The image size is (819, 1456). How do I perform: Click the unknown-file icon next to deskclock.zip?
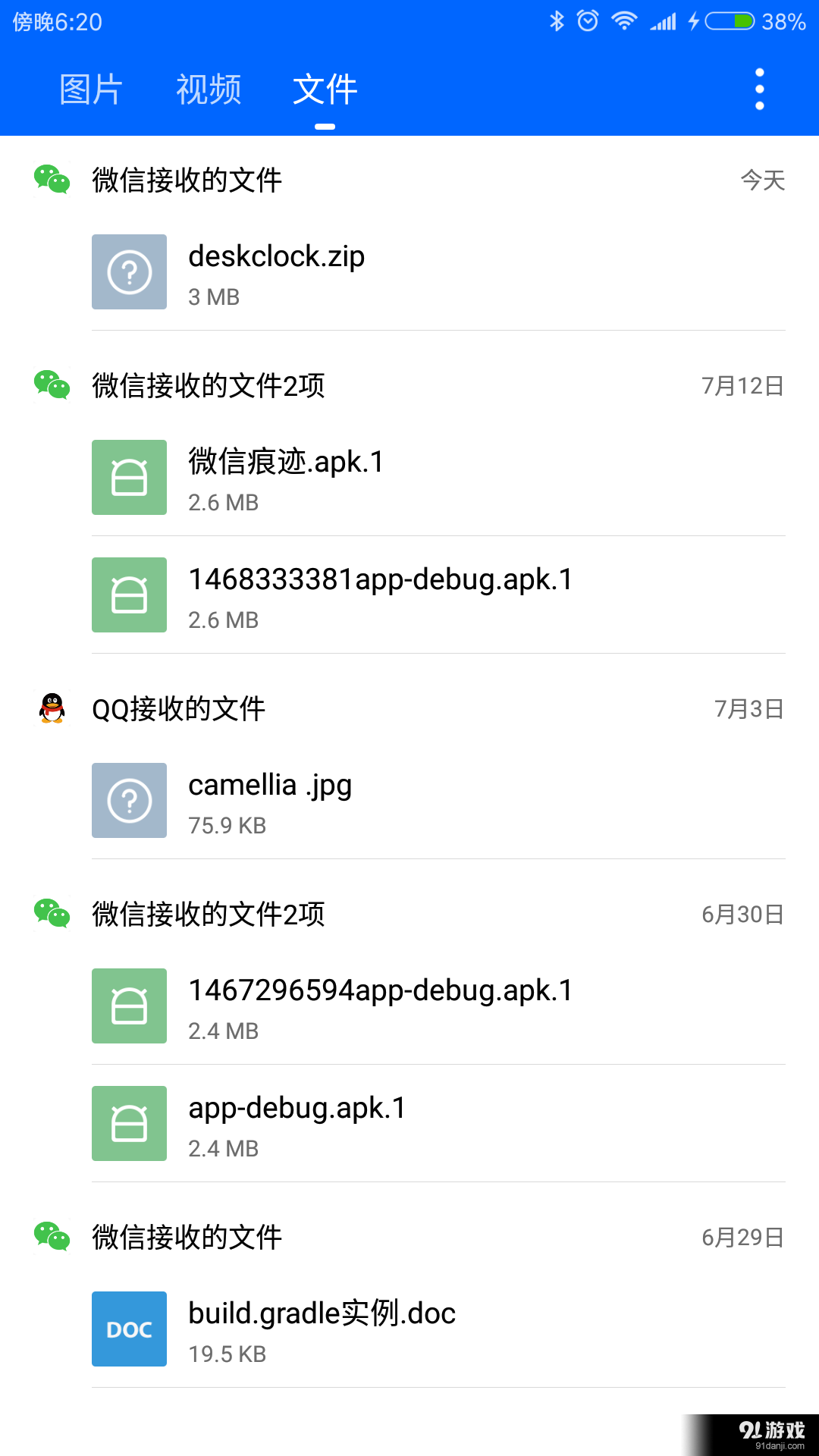(x=128, y=271)
